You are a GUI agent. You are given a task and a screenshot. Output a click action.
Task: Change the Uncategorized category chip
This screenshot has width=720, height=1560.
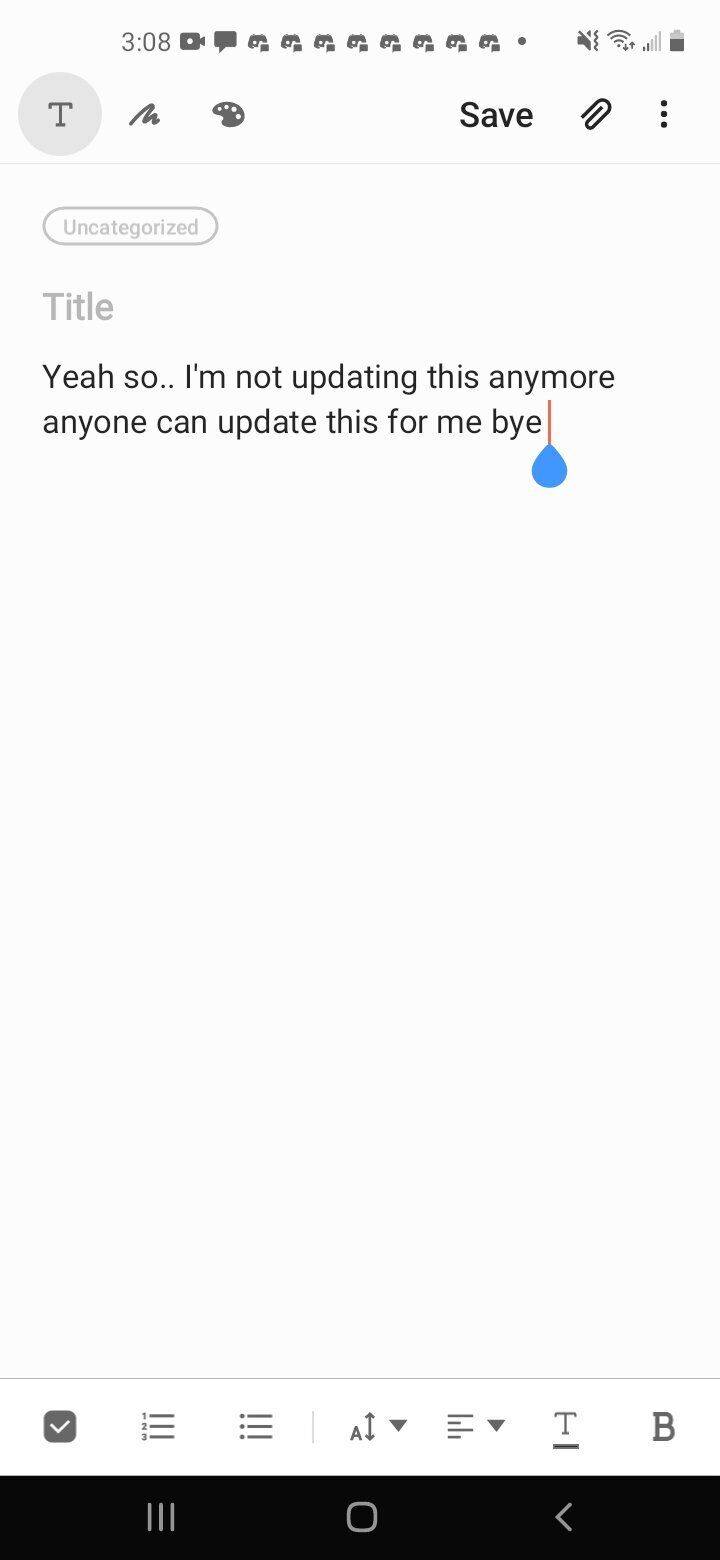coord(130,227)
